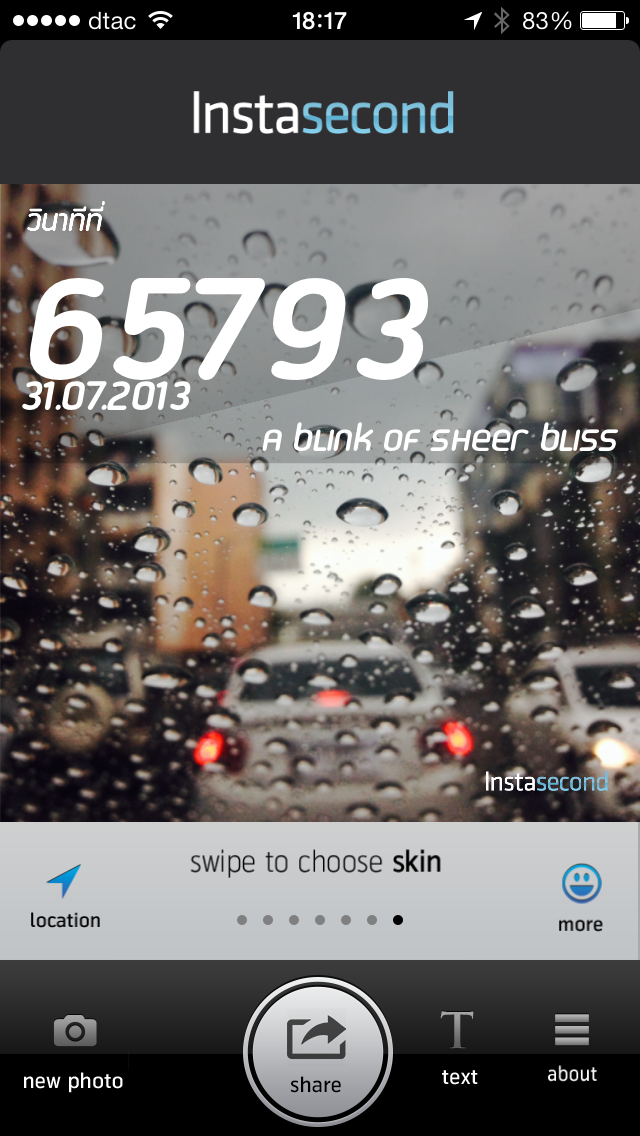Open the about menu
Screen dimensions: 640x1136
click(572, 1045)
